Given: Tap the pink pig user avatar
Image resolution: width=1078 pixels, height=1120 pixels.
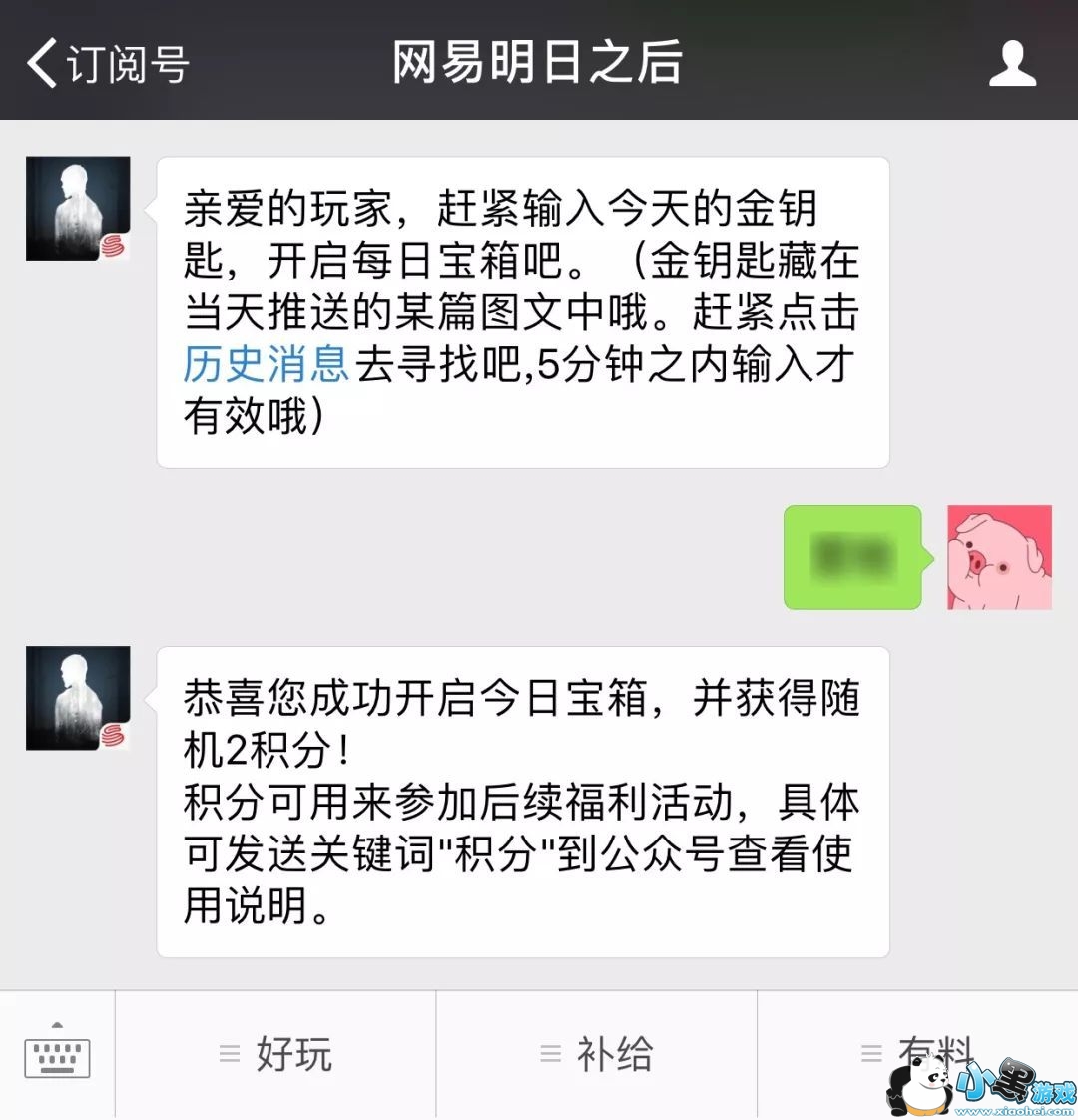Looking at the screenshot, I should [x=999, y=557].
